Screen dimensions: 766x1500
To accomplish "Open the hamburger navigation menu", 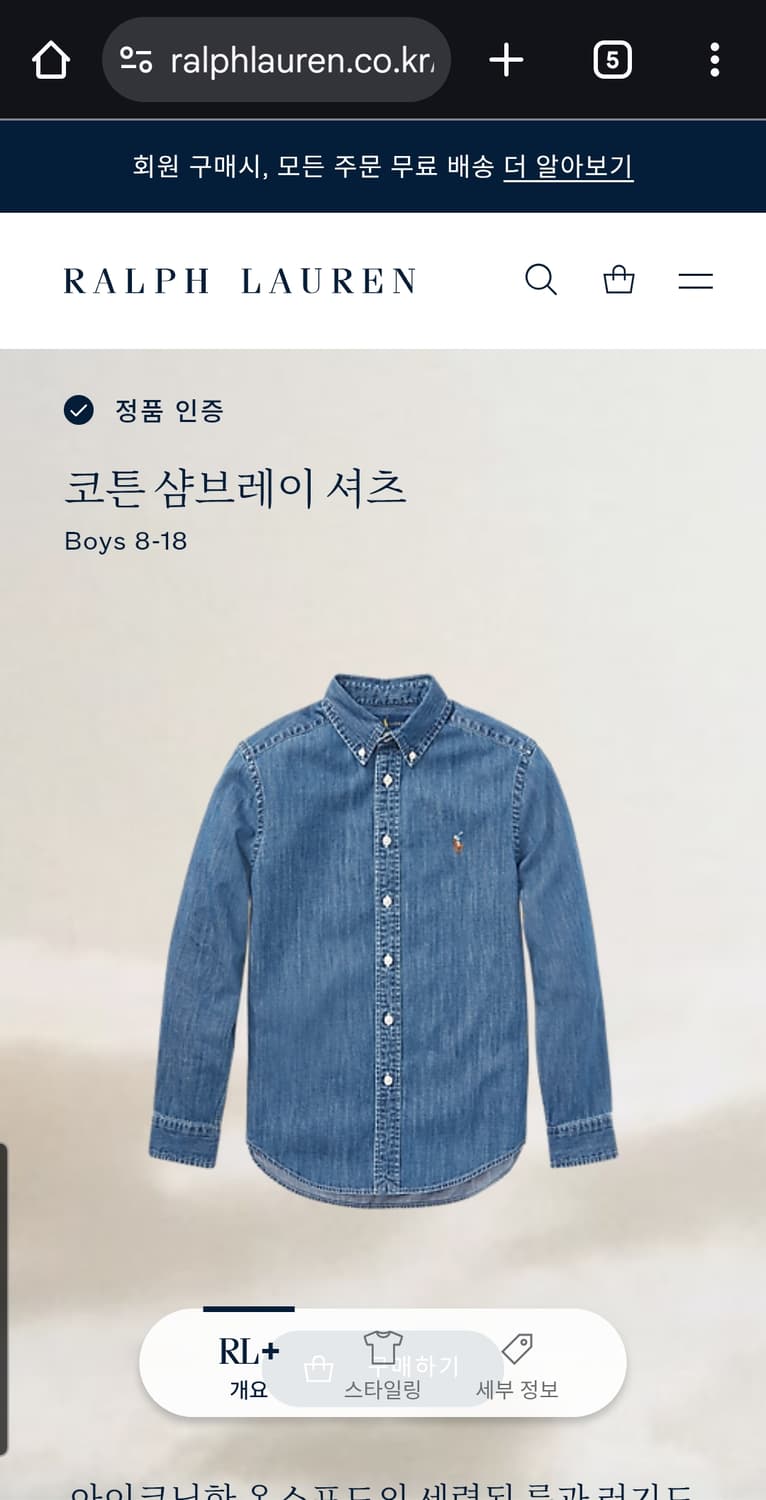I will point(694,281).
